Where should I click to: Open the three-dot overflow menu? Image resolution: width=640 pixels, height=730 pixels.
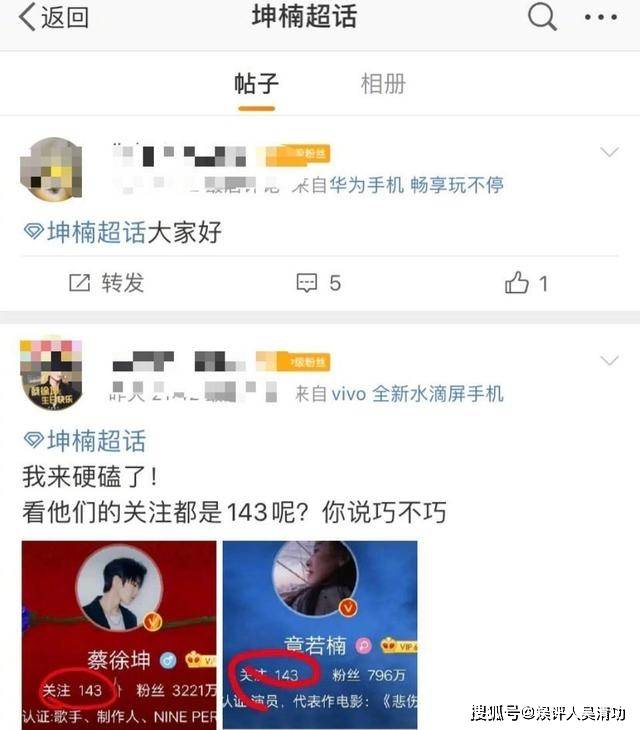(x=601, y=18)
